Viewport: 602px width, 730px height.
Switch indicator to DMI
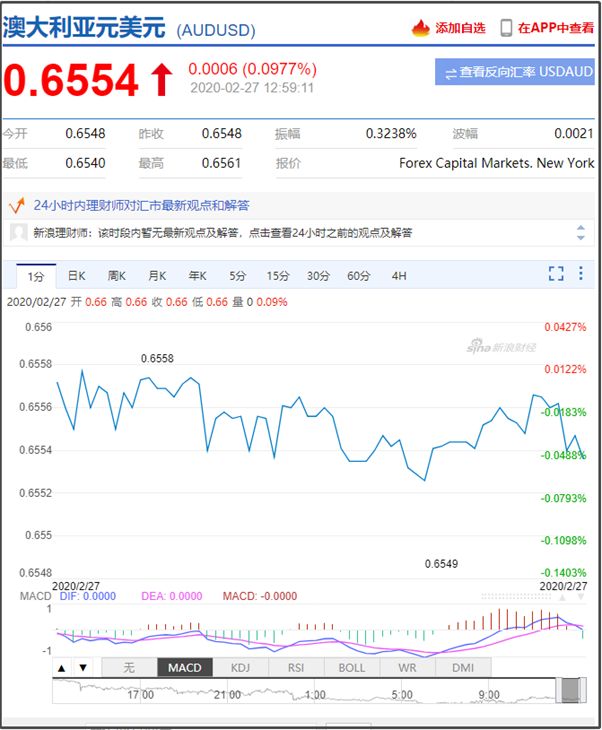(463, 668)
